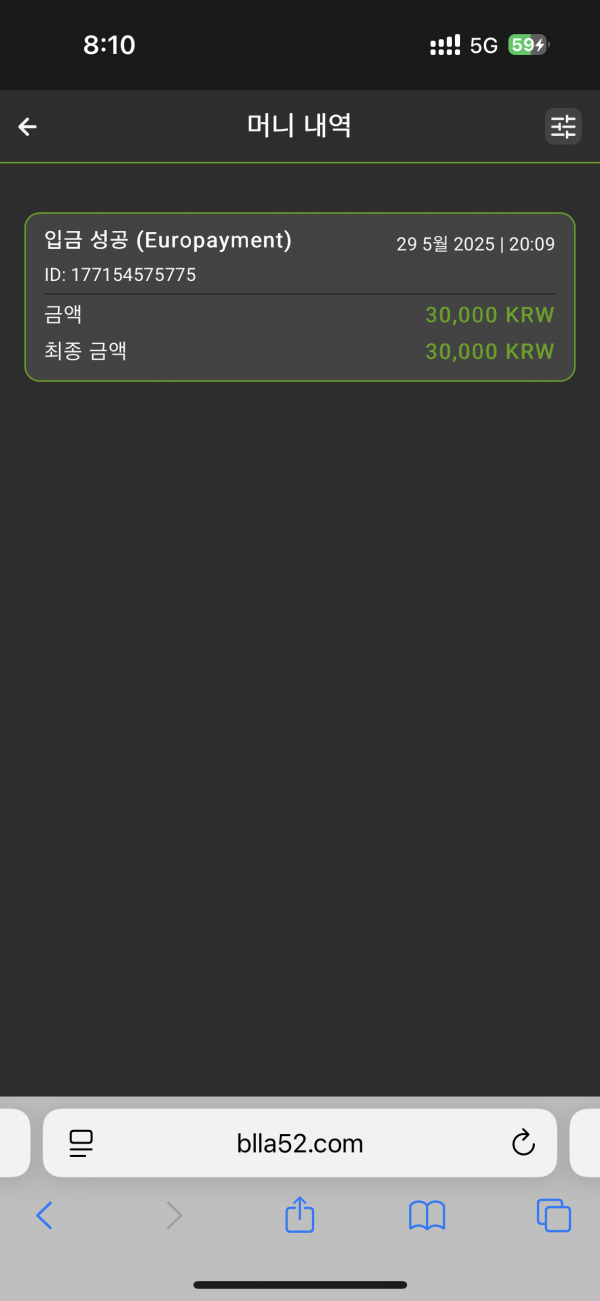Image resolution: width=600 pixels, height=1301 pixels.
Task: Open the filter settings icon
Action: 563,126
